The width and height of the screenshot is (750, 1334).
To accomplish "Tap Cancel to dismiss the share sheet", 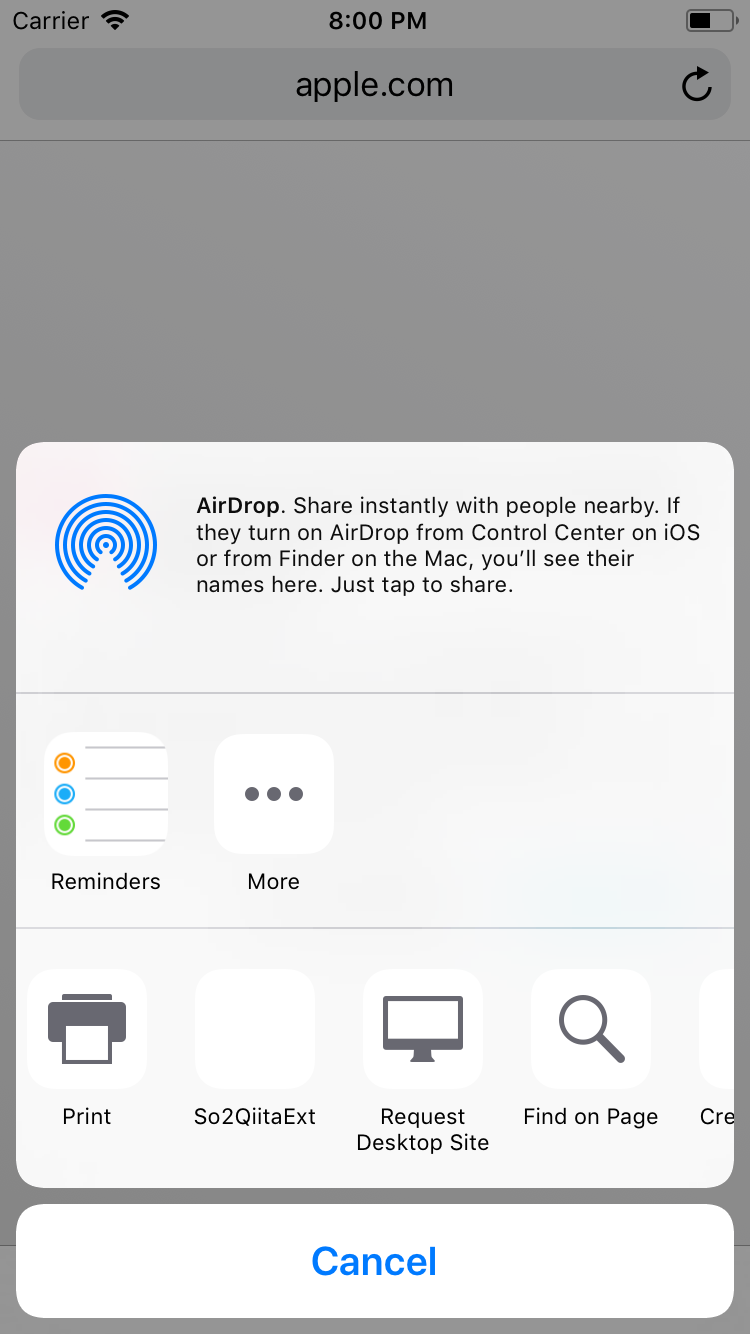I will click(374, 1261).
